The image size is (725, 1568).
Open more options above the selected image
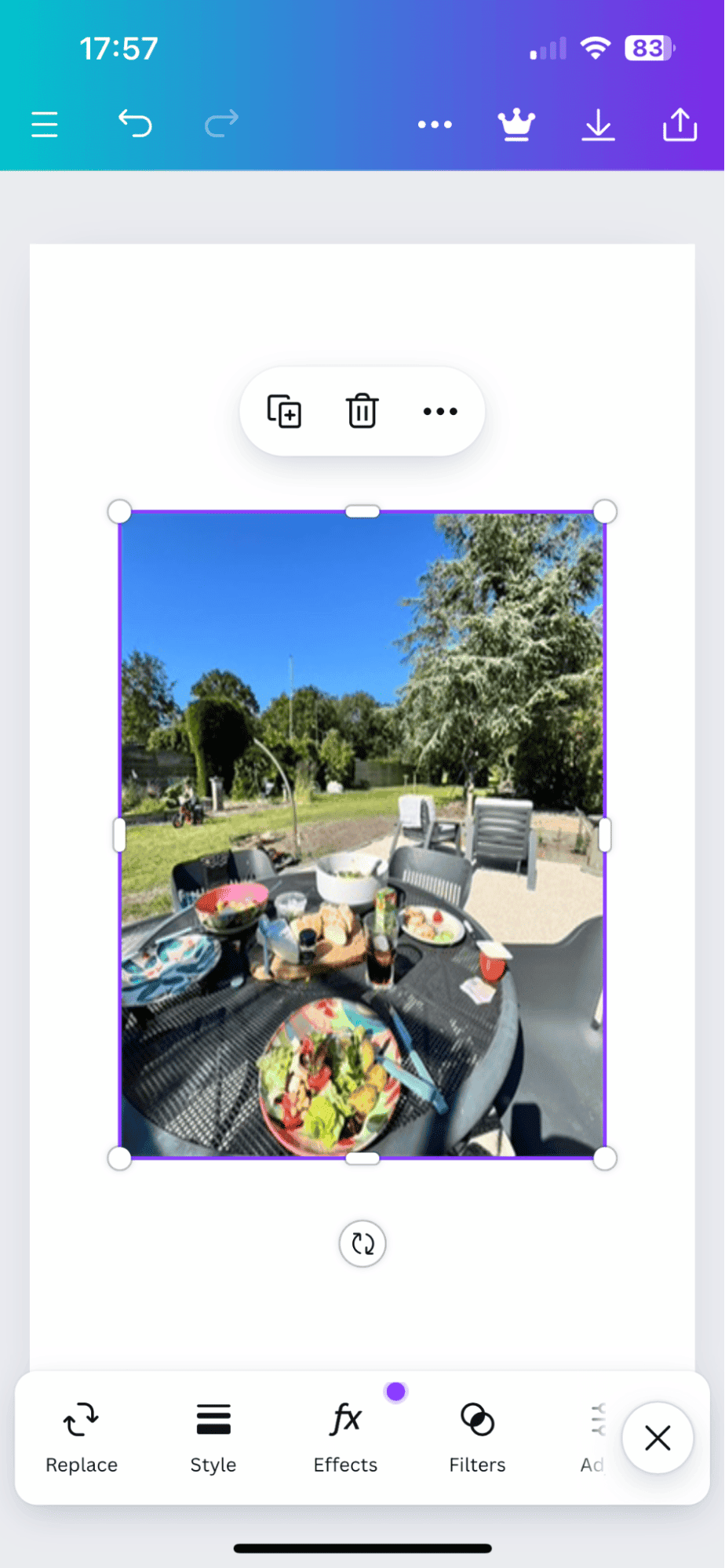tap(439, 411)
